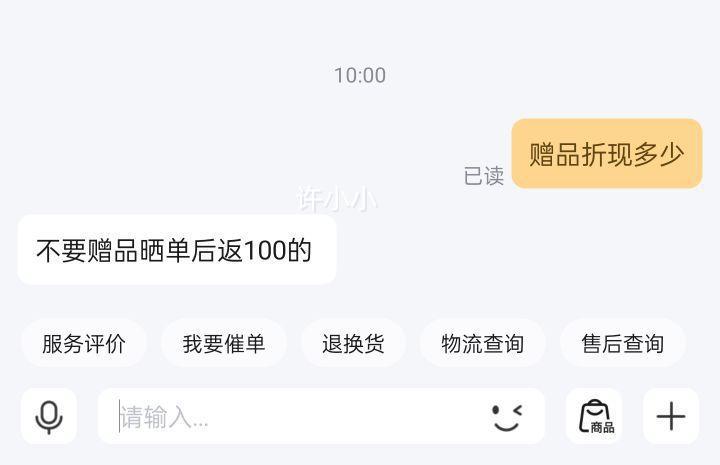Open the emoji picker smiley

point(507,417)
